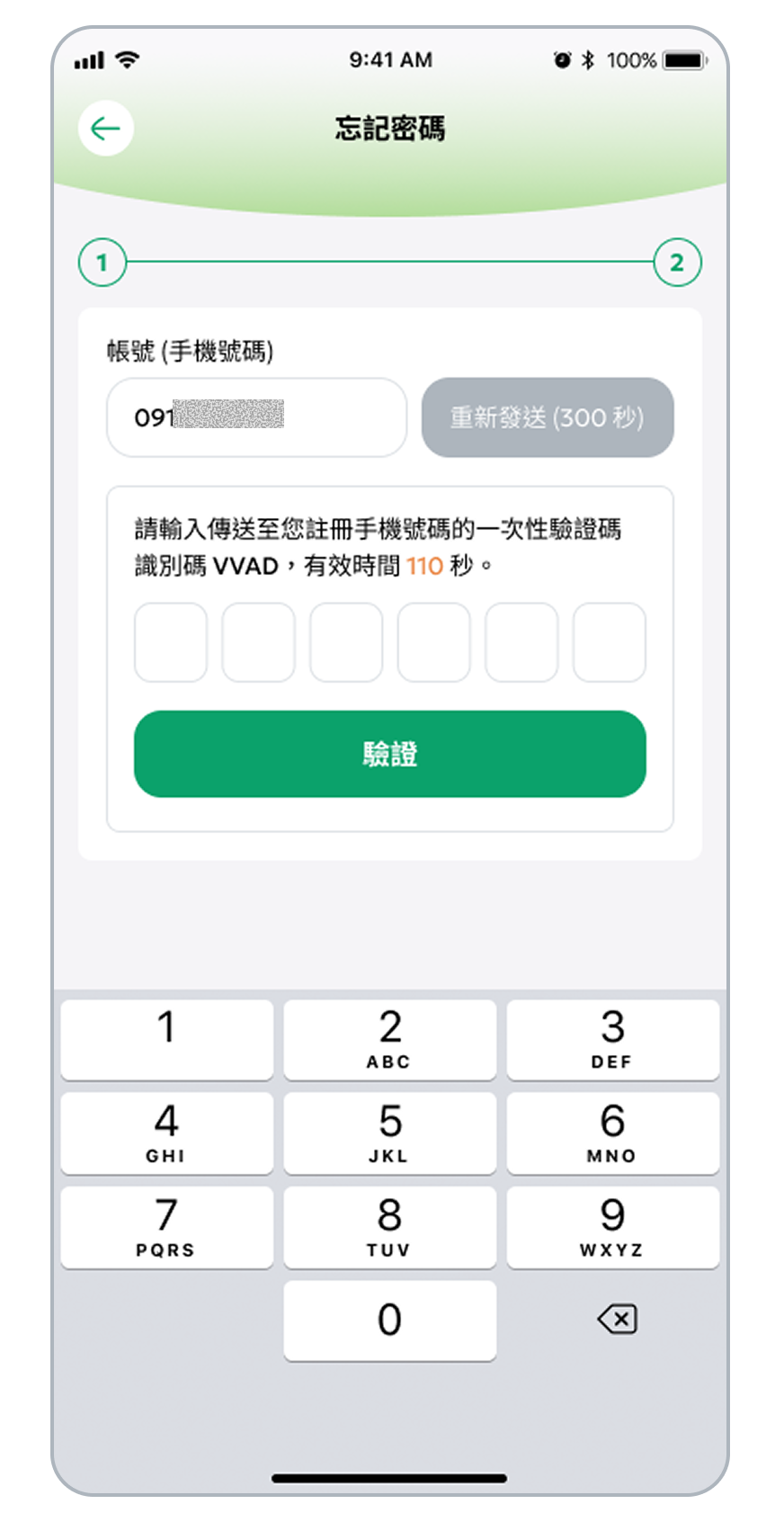Tap the green 驗證 verify button
Screen dimensions: 784x1522
(389, 754)
